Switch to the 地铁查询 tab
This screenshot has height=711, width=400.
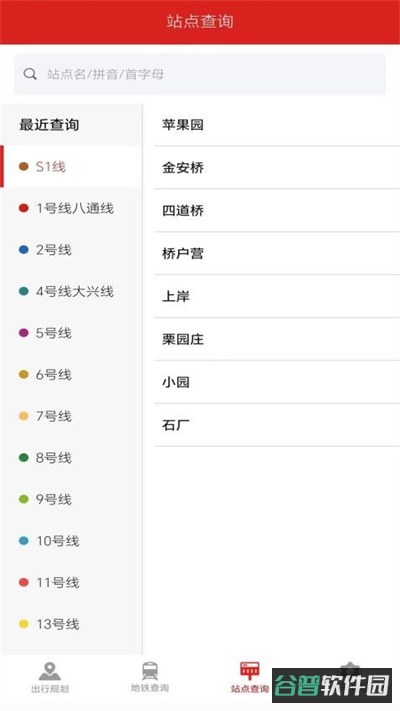click(x=150, y=678)
